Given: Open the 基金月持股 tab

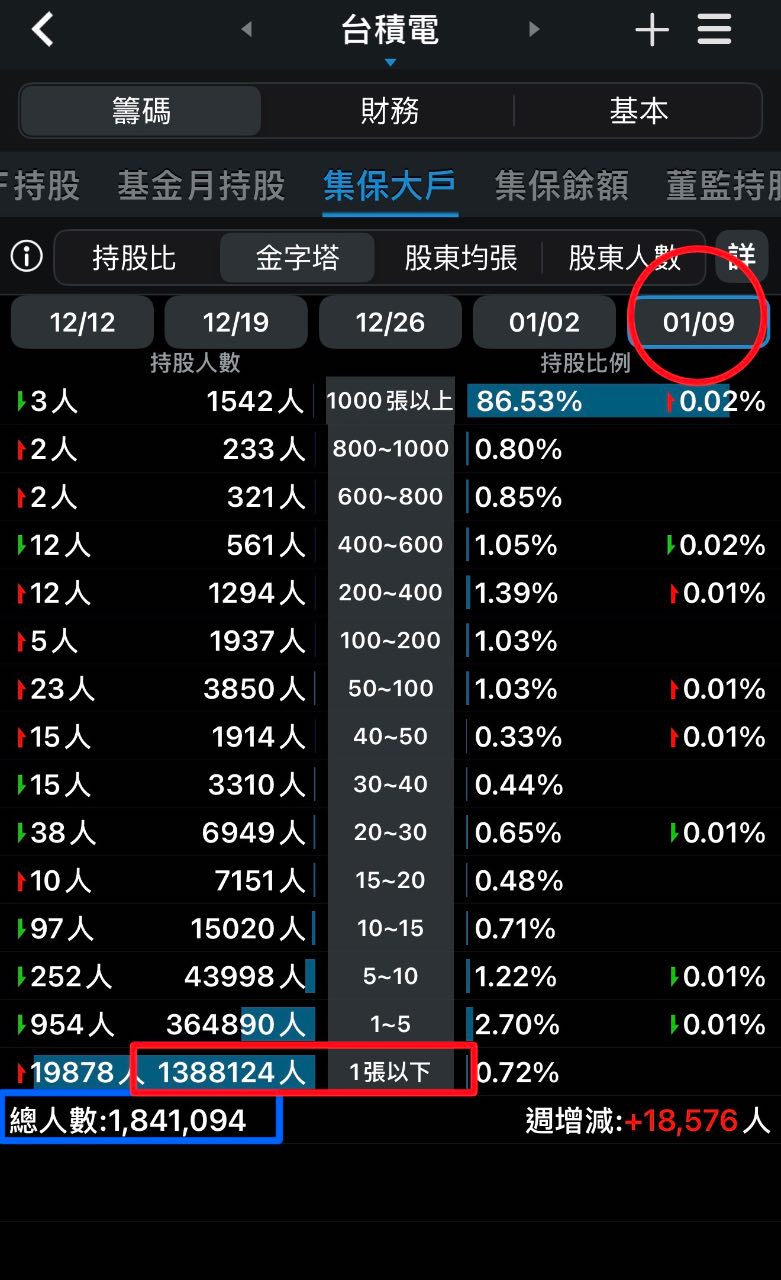Looking at the screenshot, I should (201, 185).
